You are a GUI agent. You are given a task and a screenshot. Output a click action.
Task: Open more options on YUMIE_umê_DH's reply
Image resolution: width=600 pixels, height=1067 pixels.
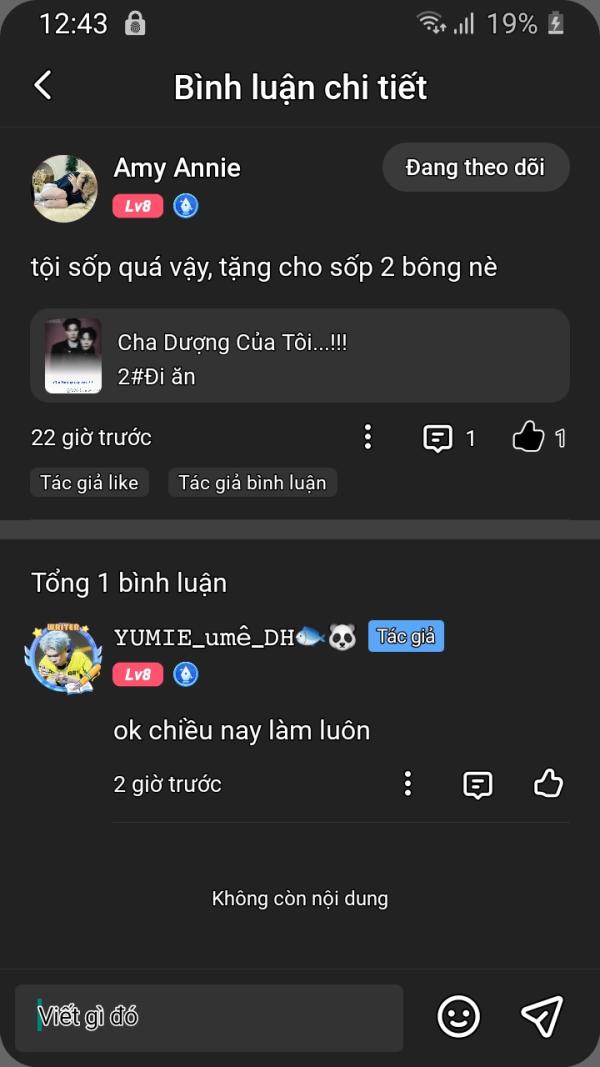coord(407,784)
